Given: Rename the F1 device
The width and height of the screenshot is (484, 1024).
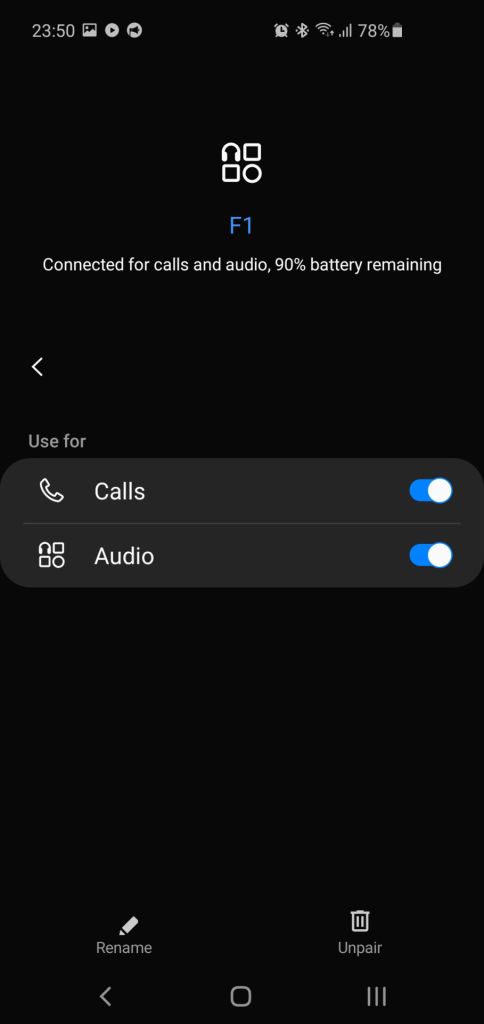Looking at the screenshot, I should pyautogui.click(x=124, y=935).
